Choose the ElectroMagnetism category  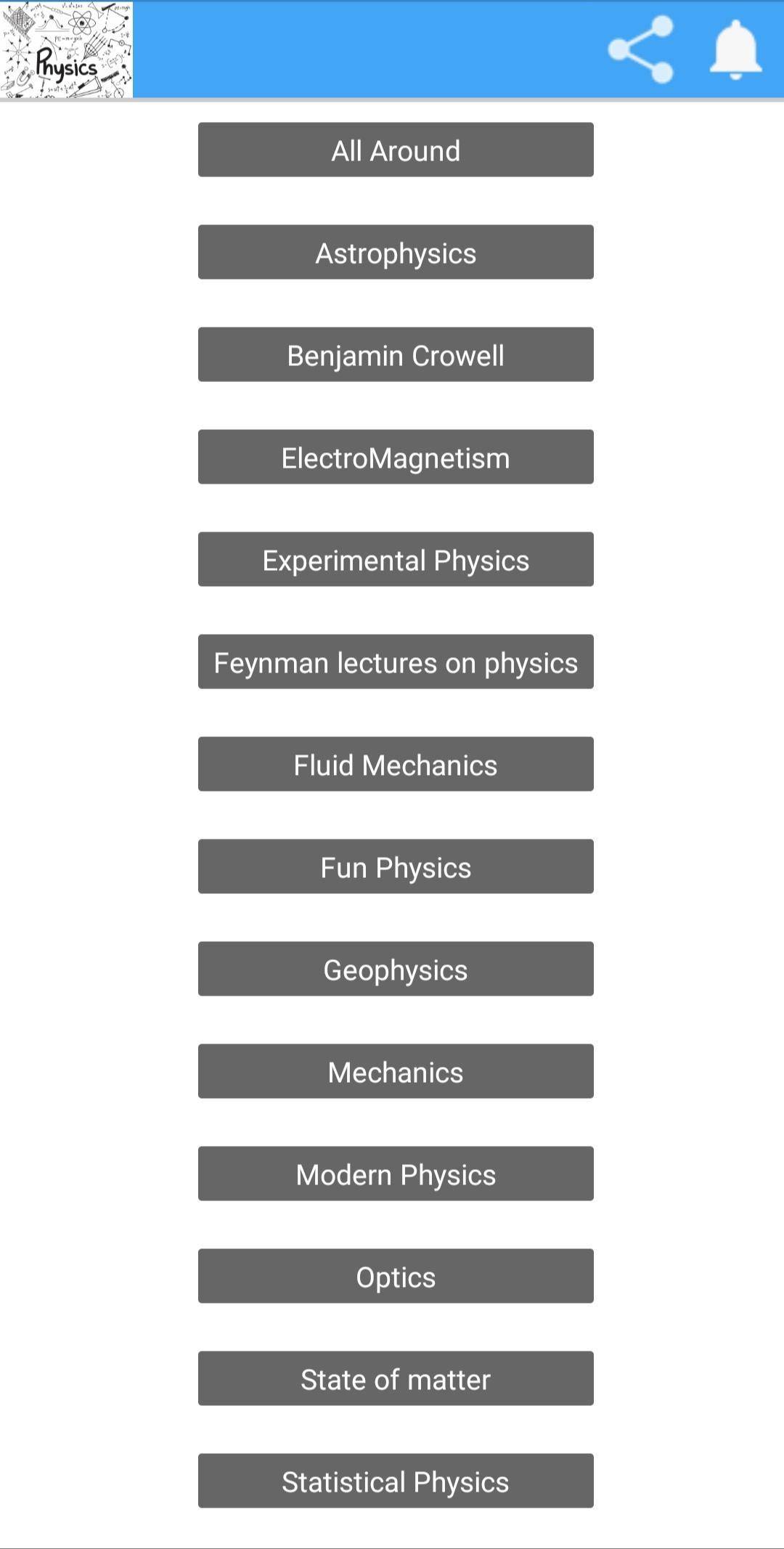pyautogui.click(x=396, y=458)
